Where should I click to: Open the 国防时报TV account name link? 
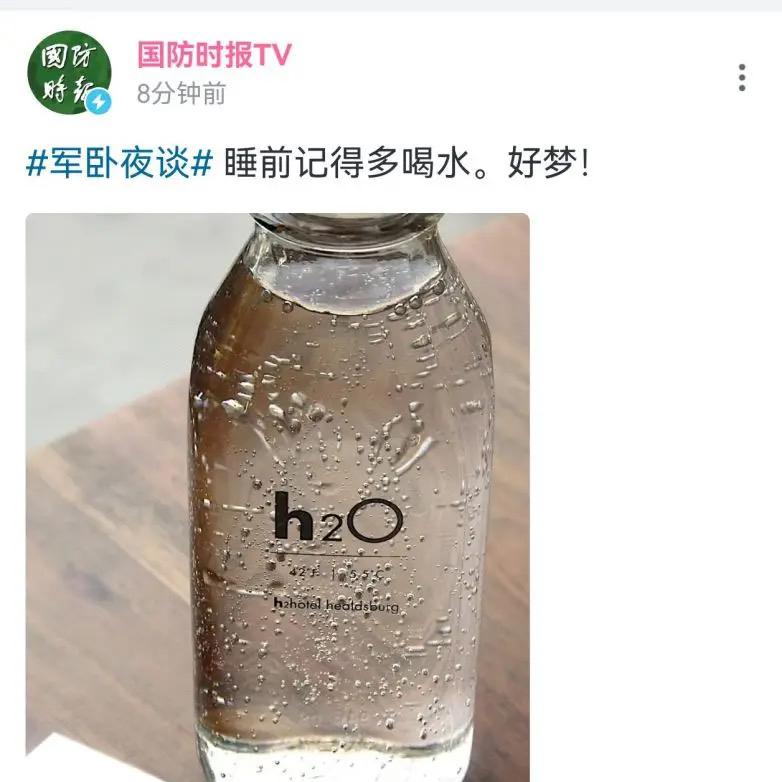point(214,55)
